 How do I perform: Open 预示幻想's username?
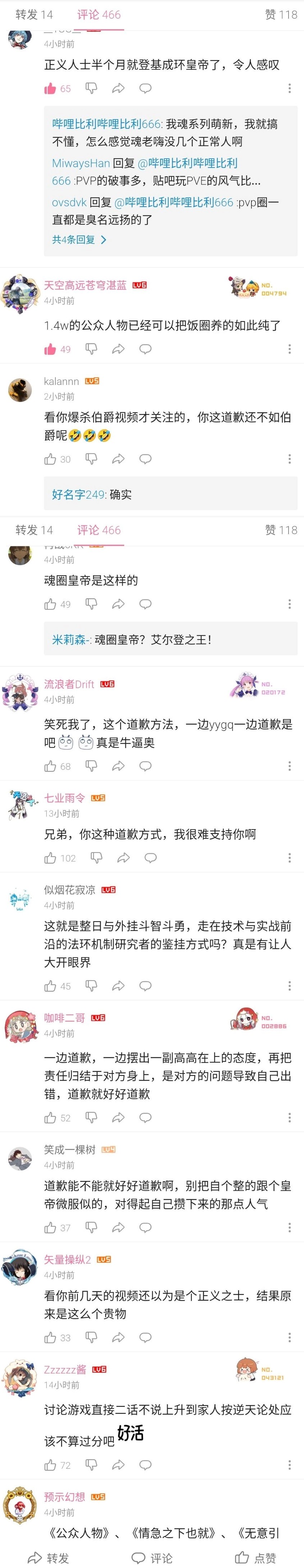64,1497
